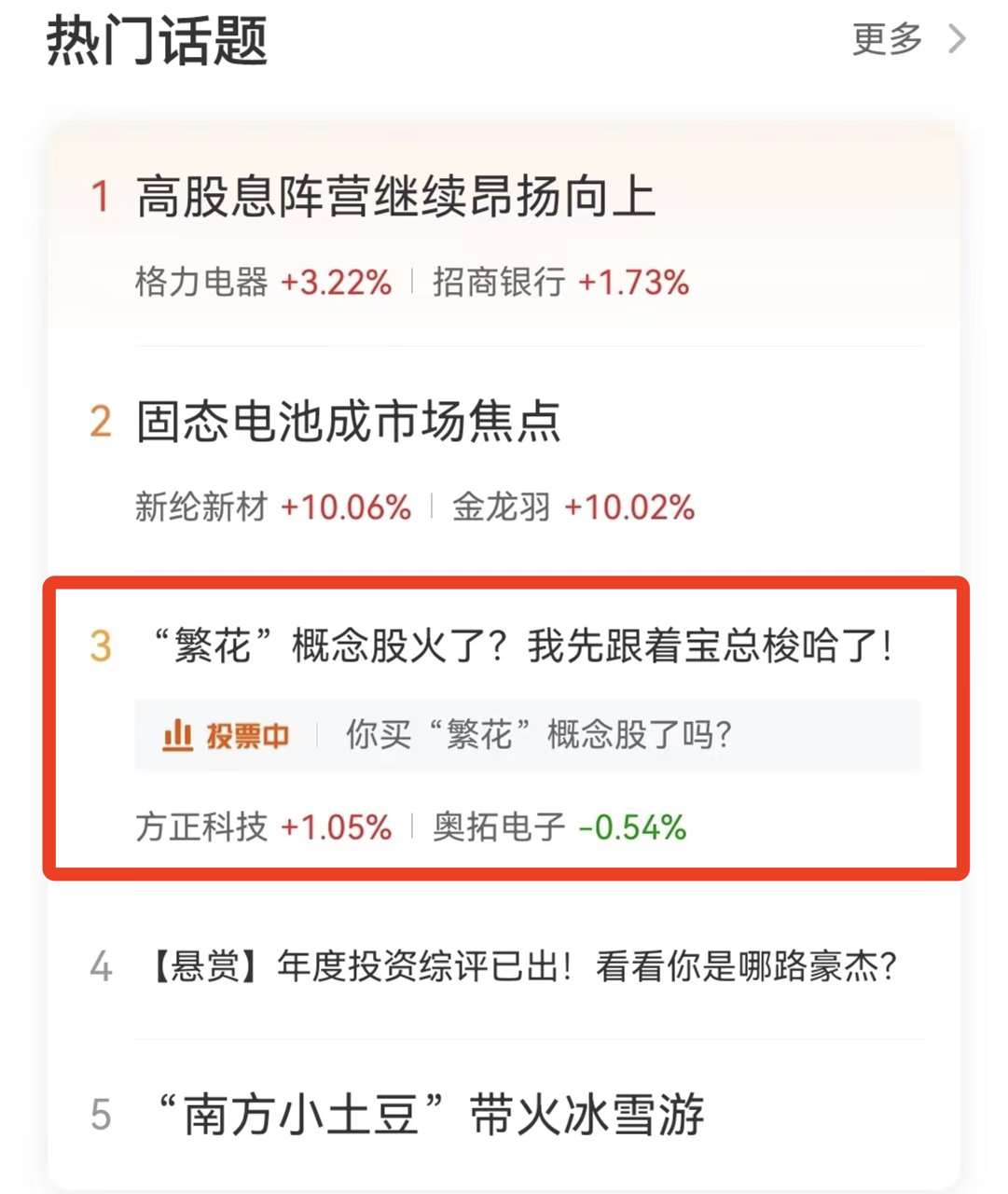Open the "繁花"概念股火了 topic
This screenshot has height=1194, width=1008.
(x=522, y=646)
